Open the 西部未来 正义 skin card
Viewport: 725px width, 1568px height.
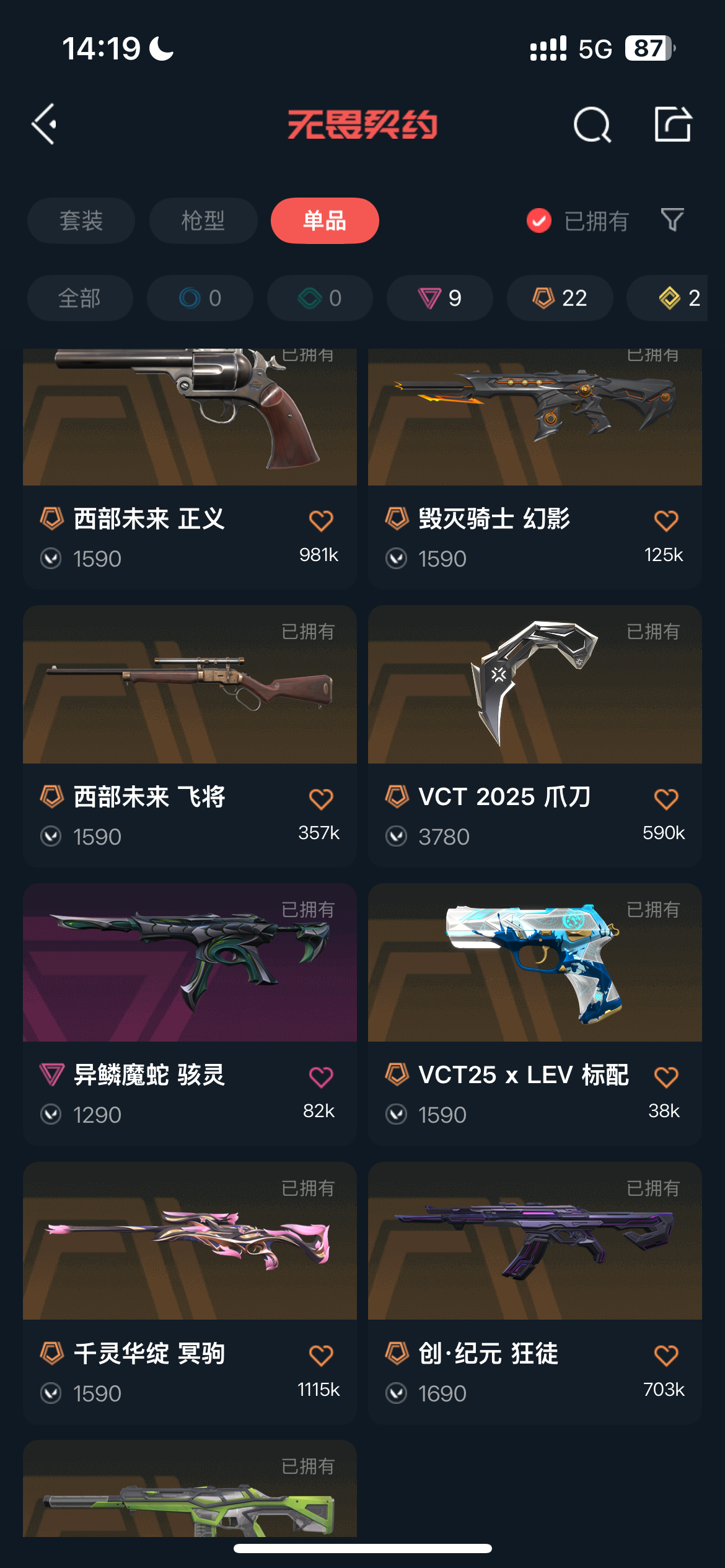190,433
